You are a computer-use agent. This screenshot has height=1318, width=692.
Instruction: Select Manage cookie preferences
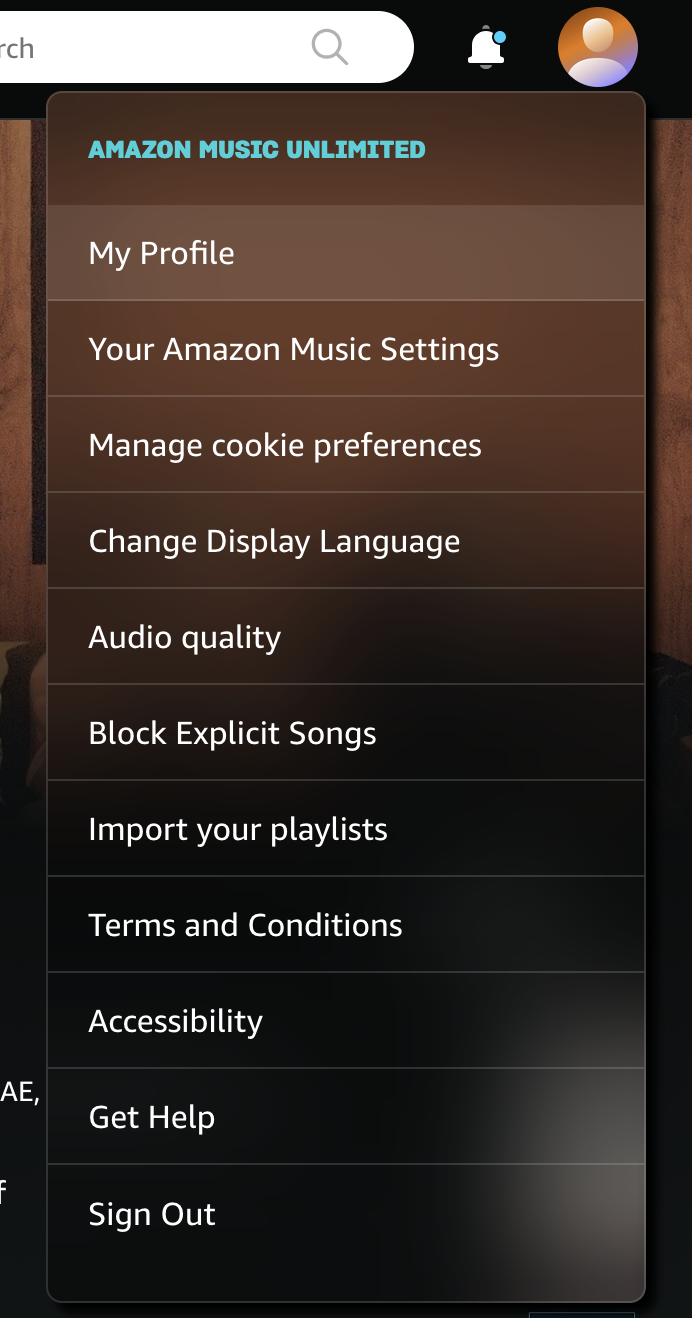345,445
